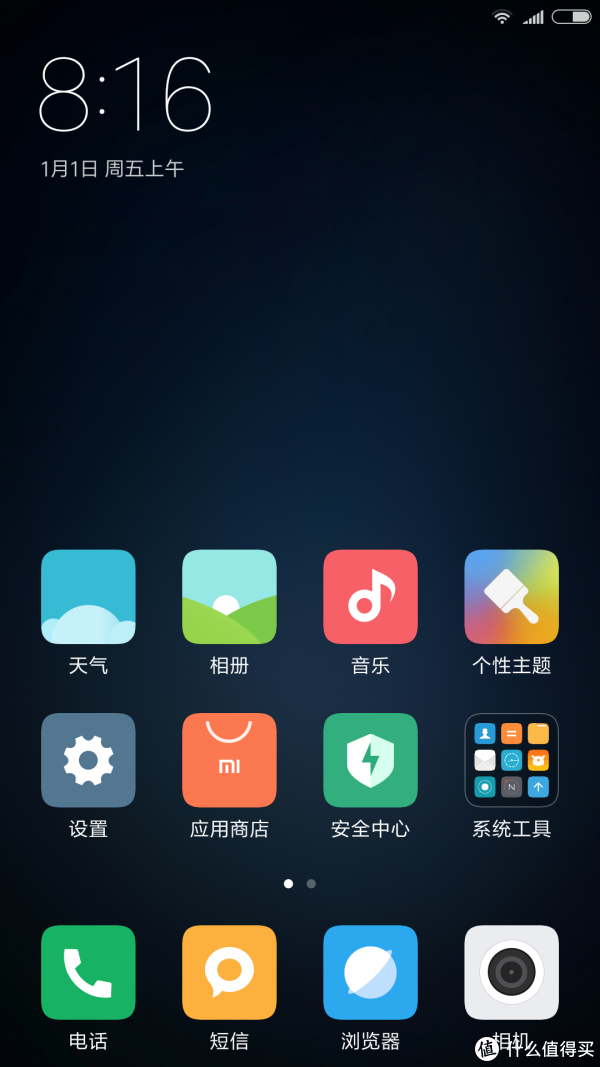Open 安全中心 security center
The width and height of the screenshot is (600, 1067).
[370, 760]
